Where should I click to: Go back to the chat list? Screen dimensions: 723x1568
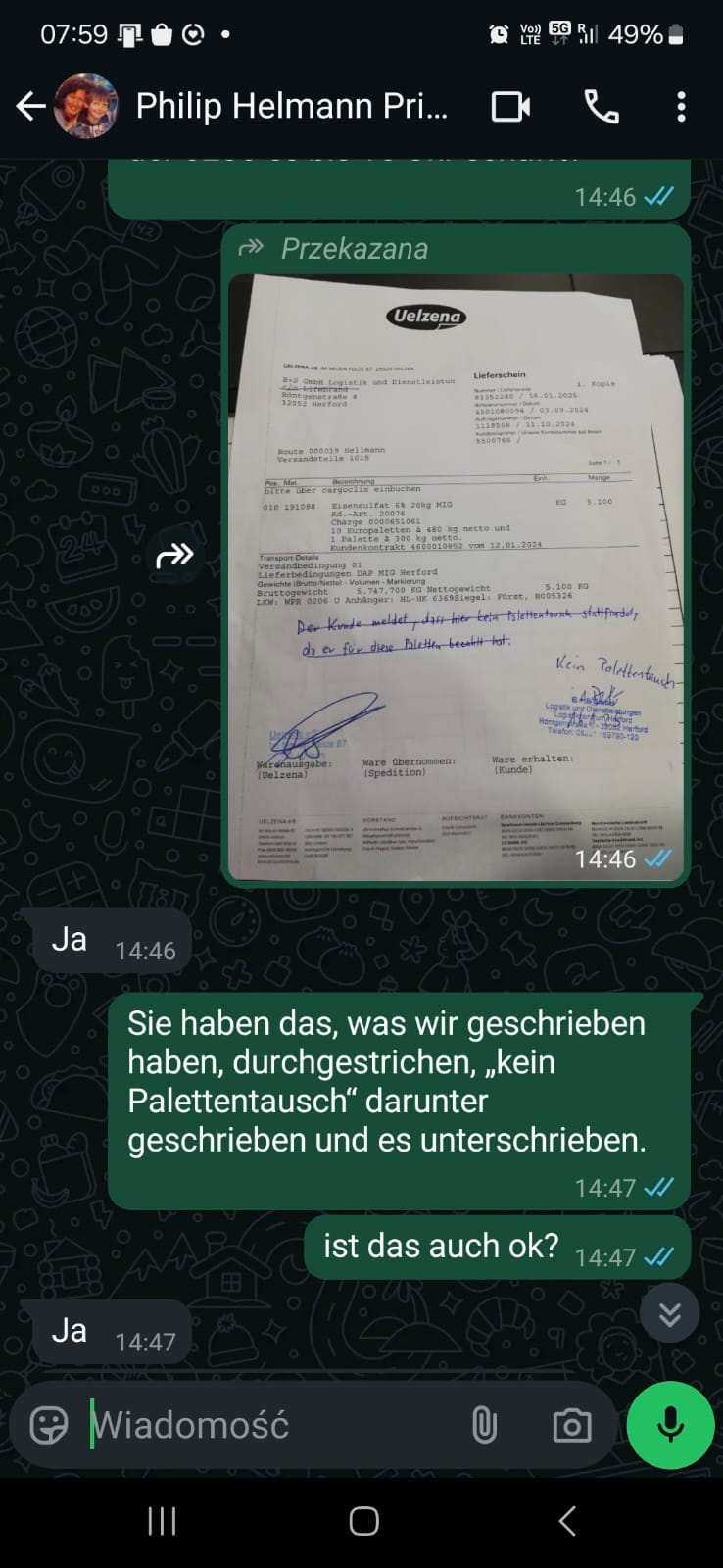coord(31,106)
